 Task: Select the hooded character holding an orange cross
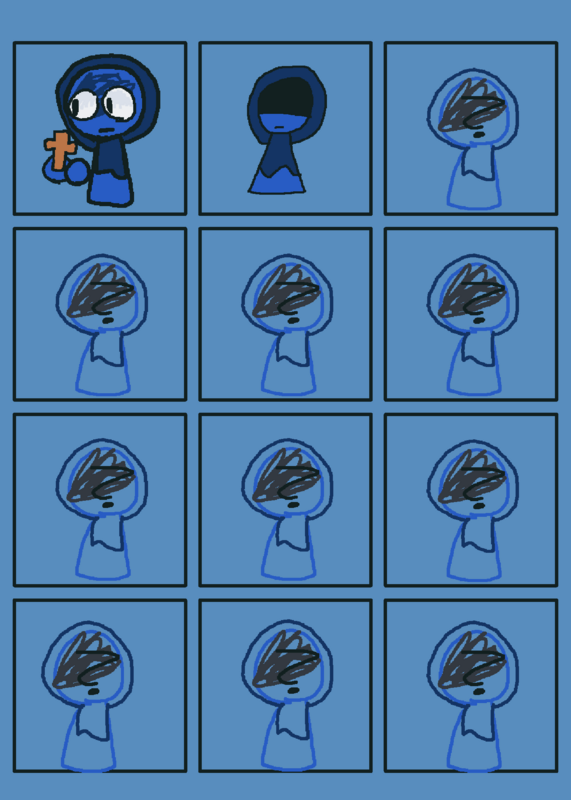point(100,129)
